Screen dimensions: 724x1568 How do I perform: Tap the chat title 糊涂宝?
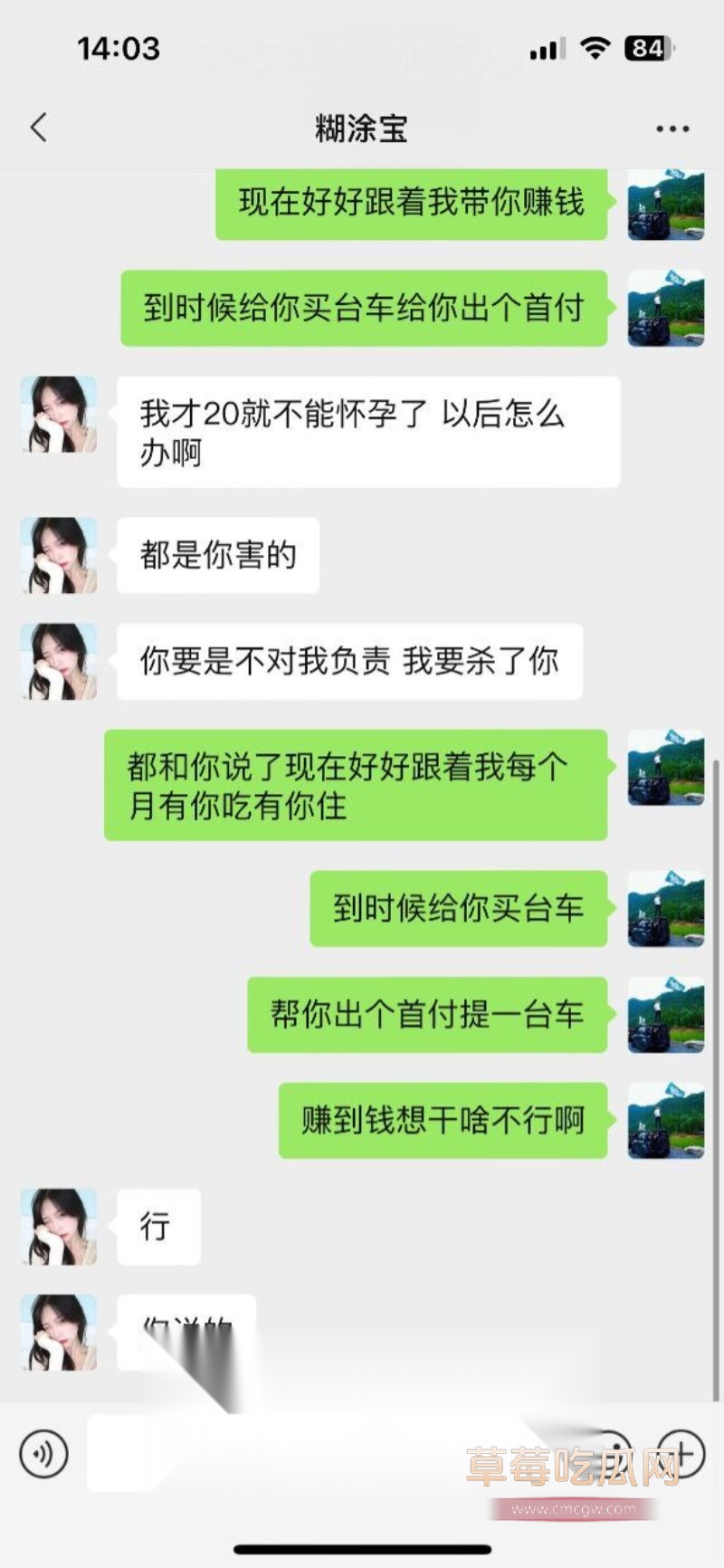(361, 128)
